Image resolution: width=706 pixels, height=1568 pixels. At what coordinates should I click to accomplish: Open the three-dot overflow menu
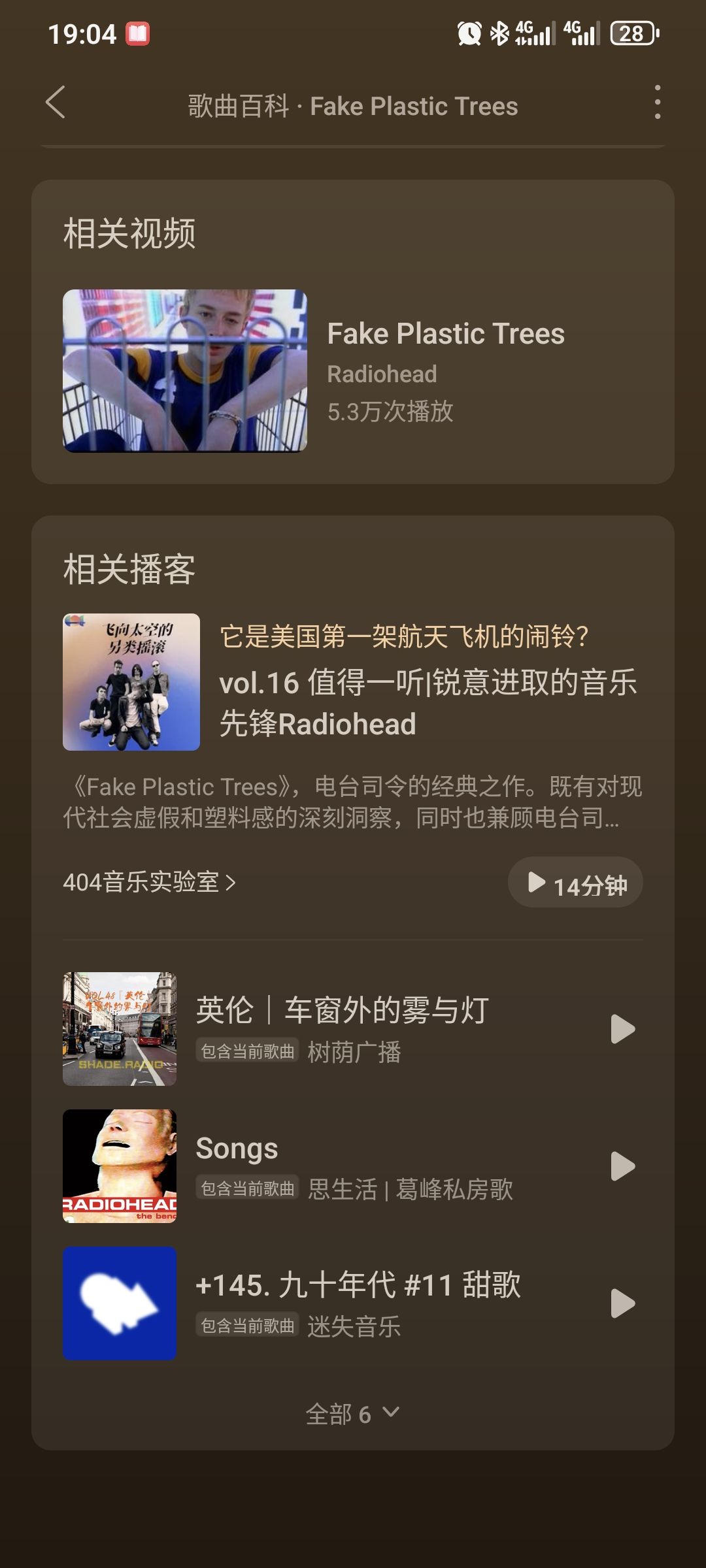[x=657, y=103]
